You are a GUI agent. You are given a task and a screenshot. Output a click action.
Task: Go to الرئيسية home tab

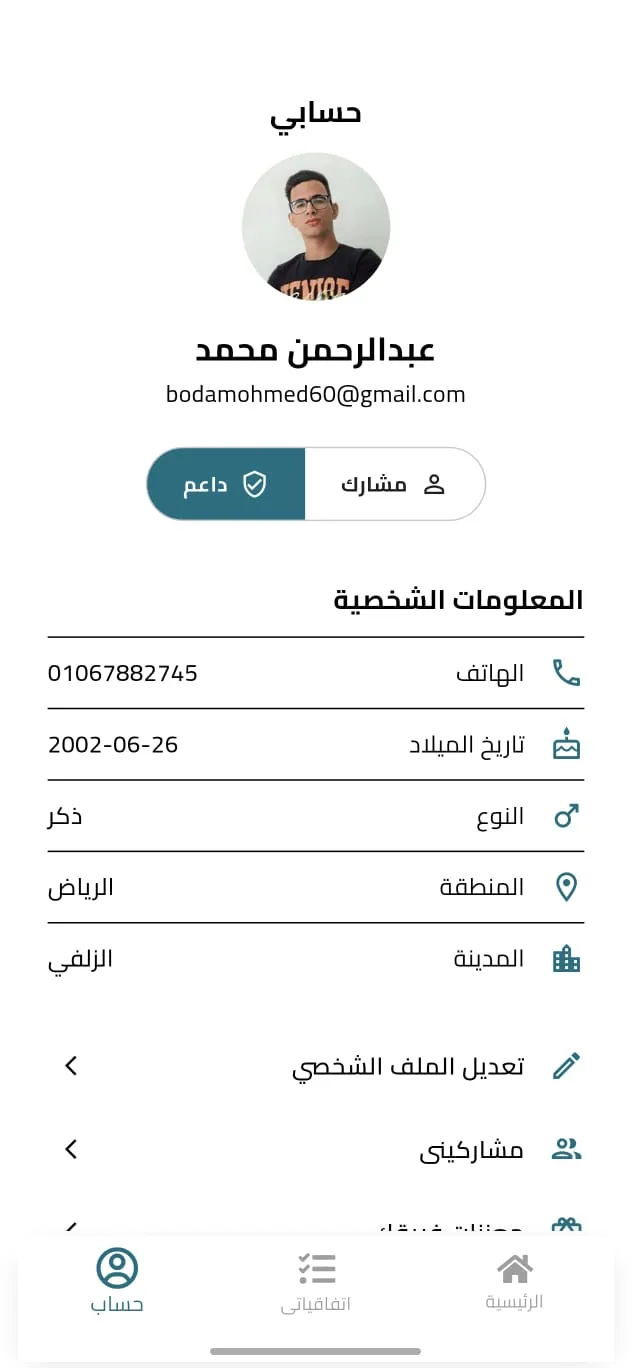pyautogui.click(x=514, y=1282)
